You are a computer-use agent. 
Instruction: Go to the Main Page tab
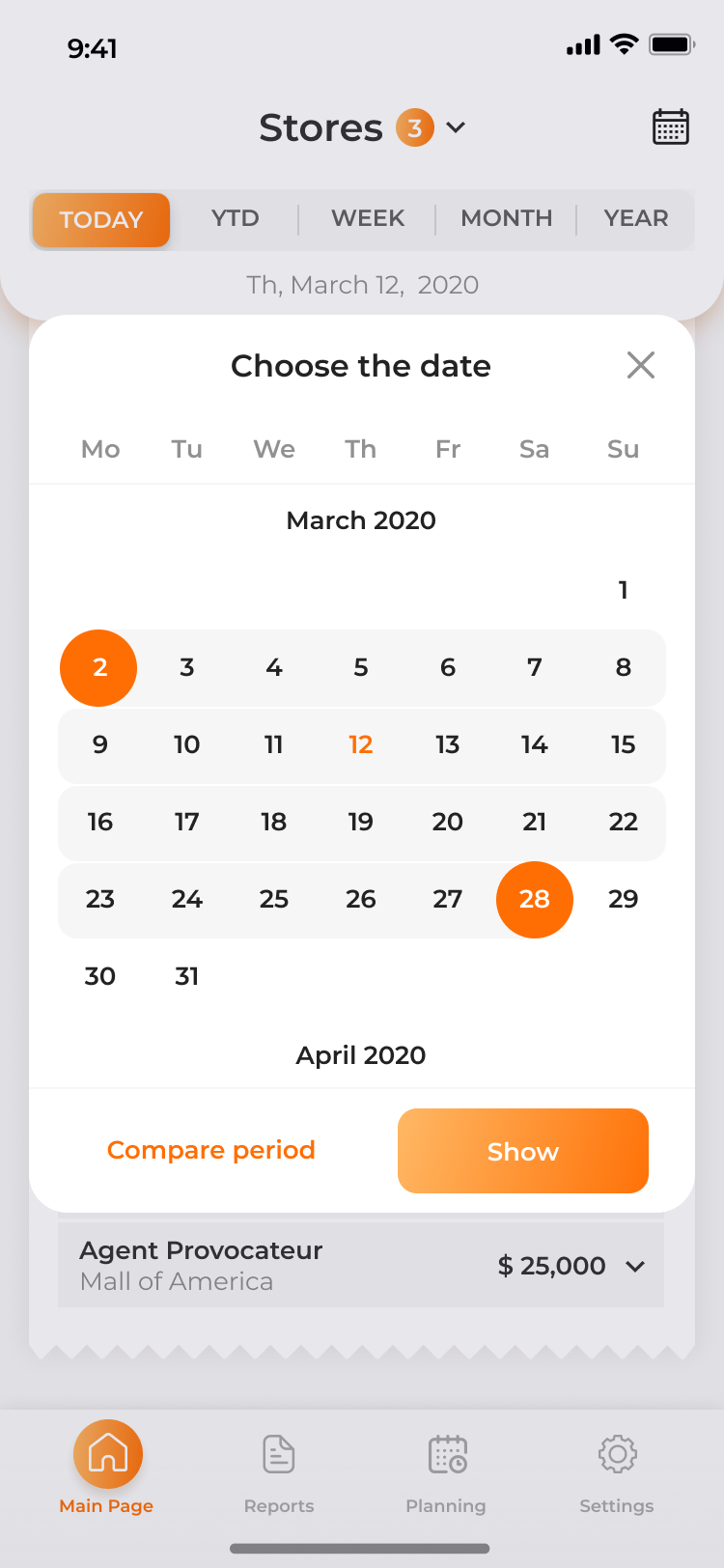pyautogui.click(x=107, y=1468)
